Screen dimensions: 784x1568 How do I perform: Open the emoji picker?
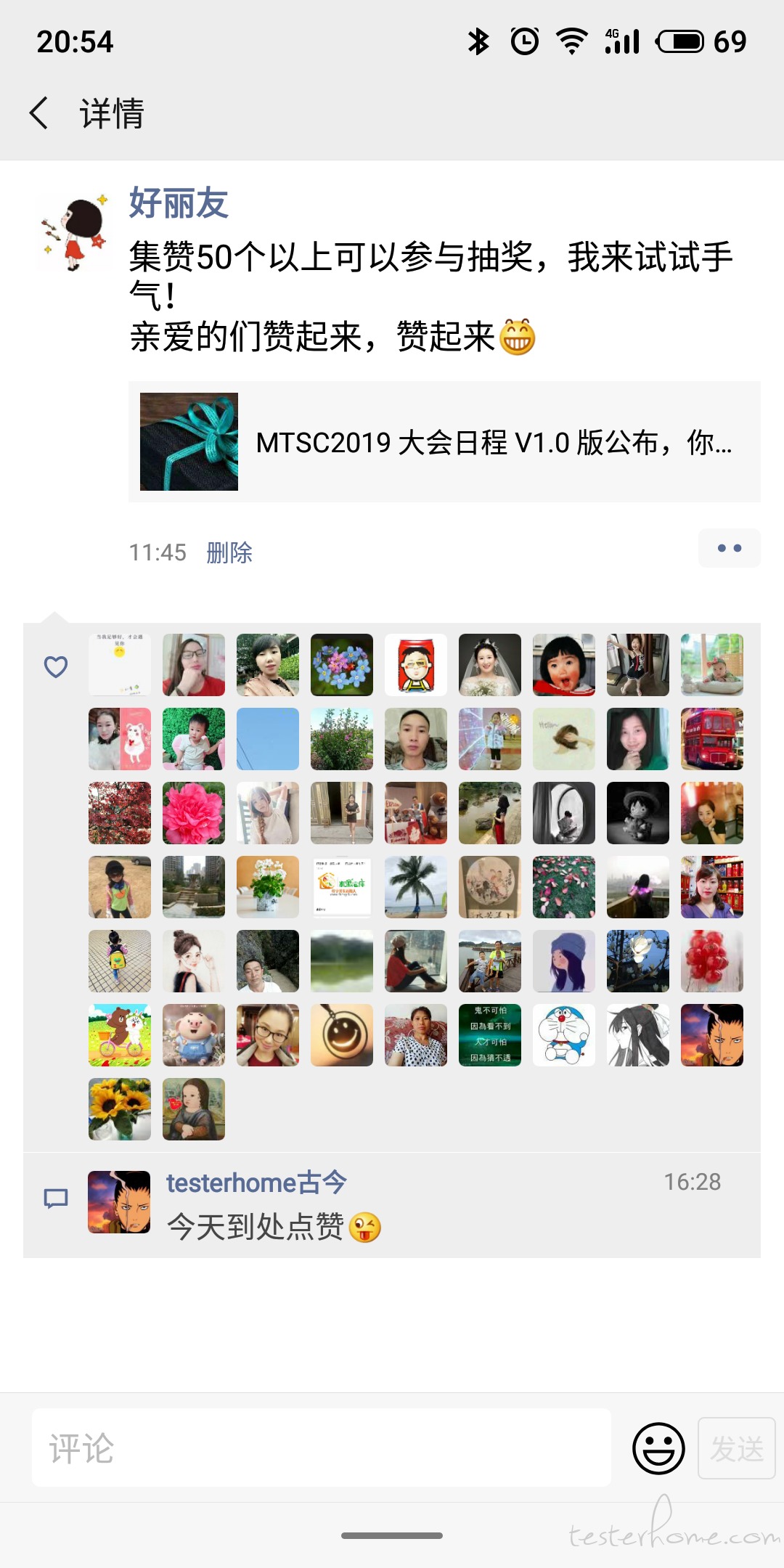click(658, 1448)
